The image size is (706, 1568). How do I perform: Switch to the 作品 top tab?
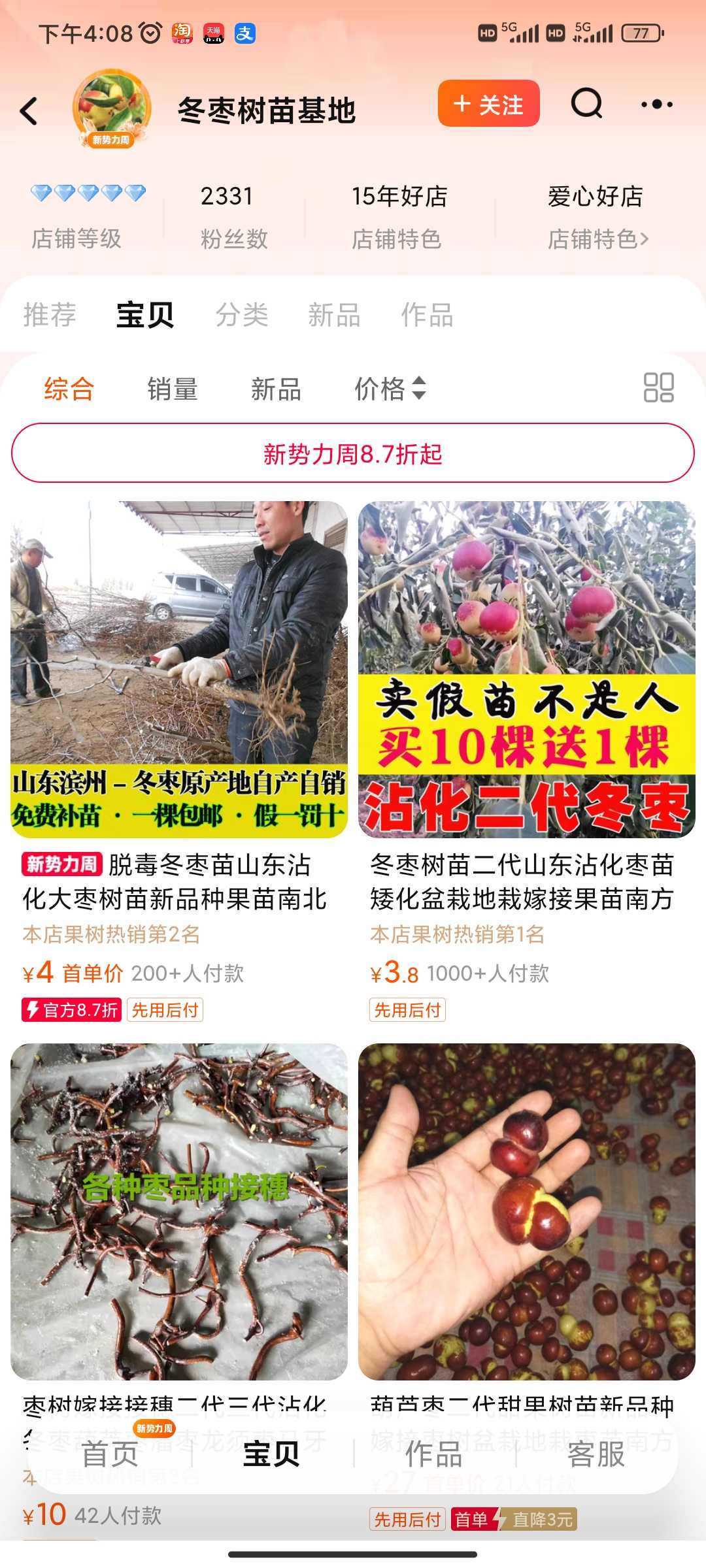point(427,315)
